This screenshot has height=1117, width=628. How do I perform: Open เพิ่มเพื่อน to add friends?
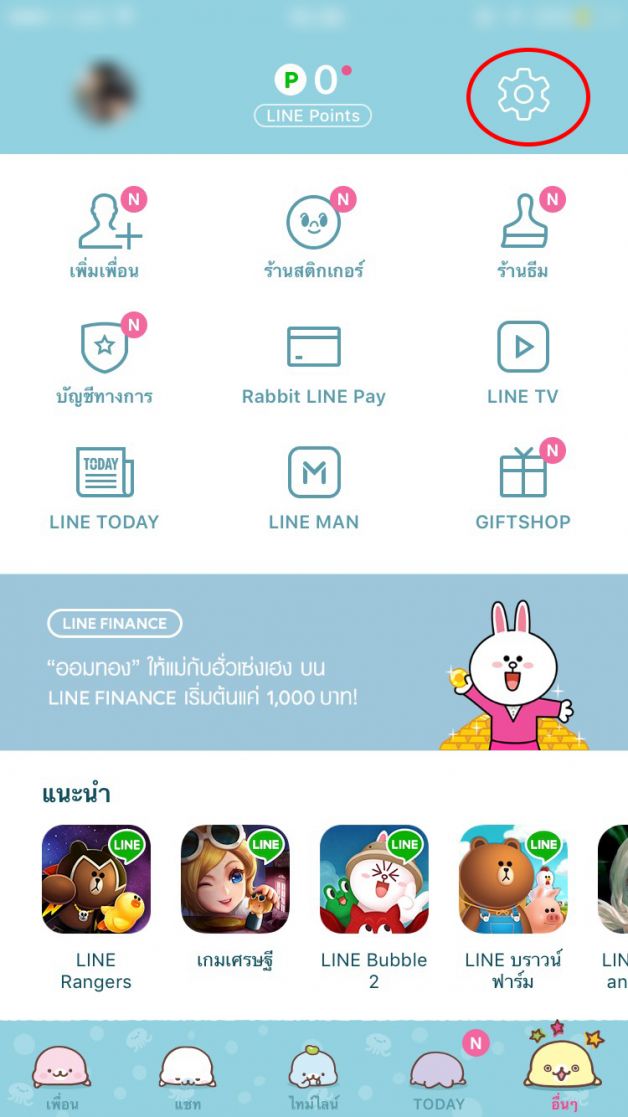pyautogui.click(x=105, y=236)
